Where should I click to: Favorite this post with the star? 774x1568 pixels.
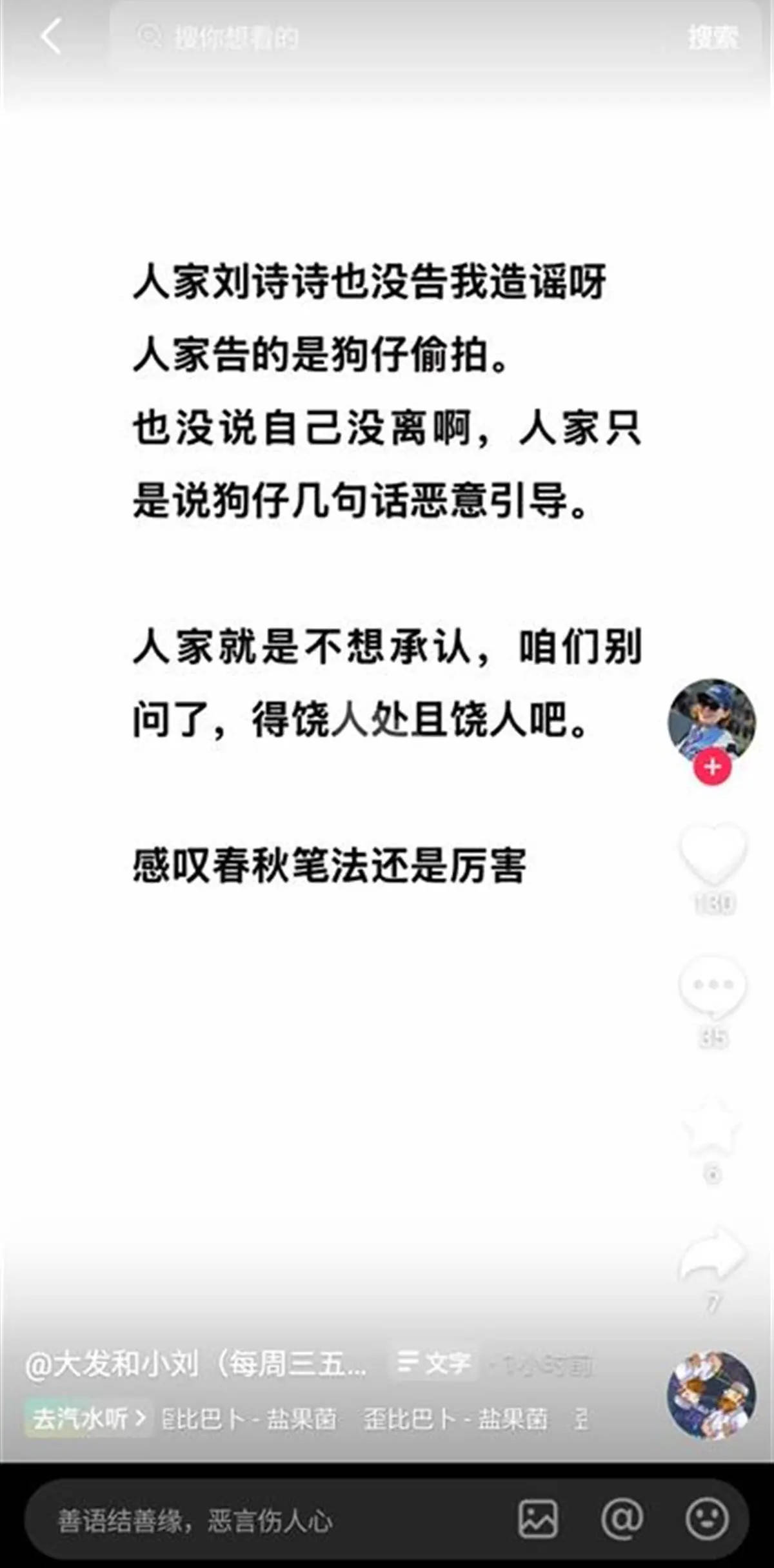pos(713,1128)
